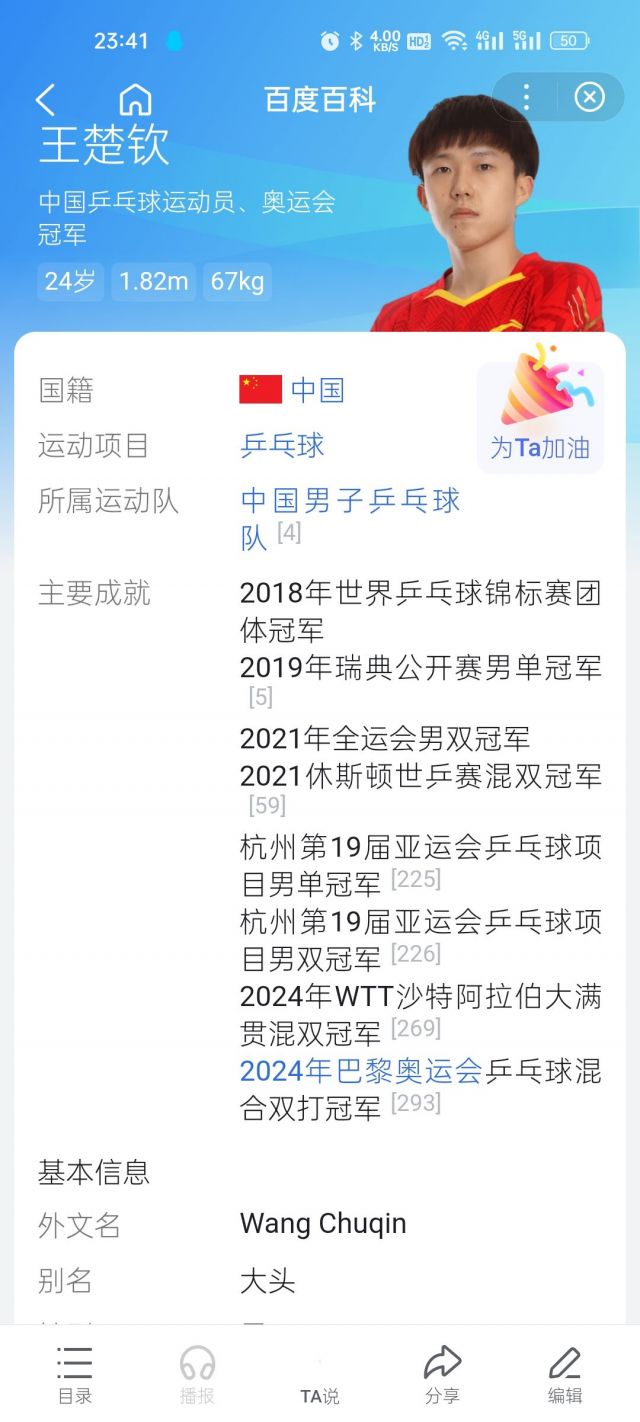Screen dimensions: 640x1422
Task: Open the 乒乓球 sport link
Action: (283, 445)
